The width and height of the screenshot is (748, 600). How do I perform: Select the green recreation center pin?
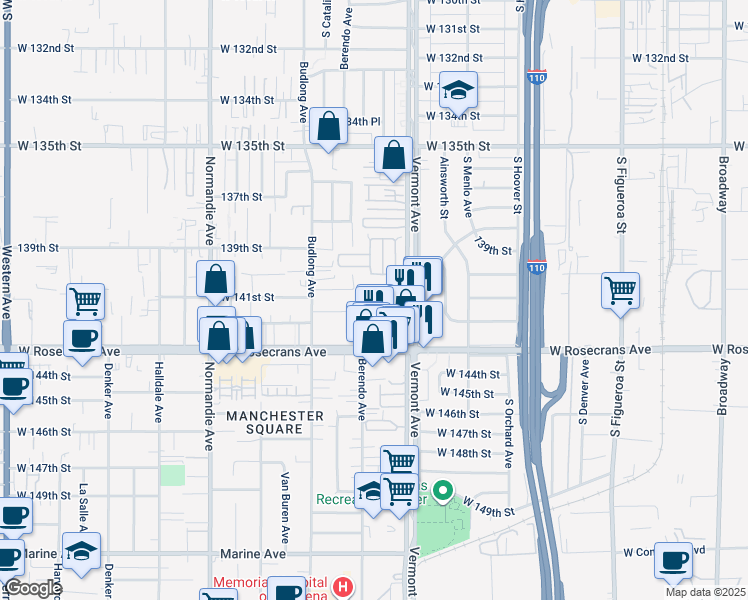(442, 494)
